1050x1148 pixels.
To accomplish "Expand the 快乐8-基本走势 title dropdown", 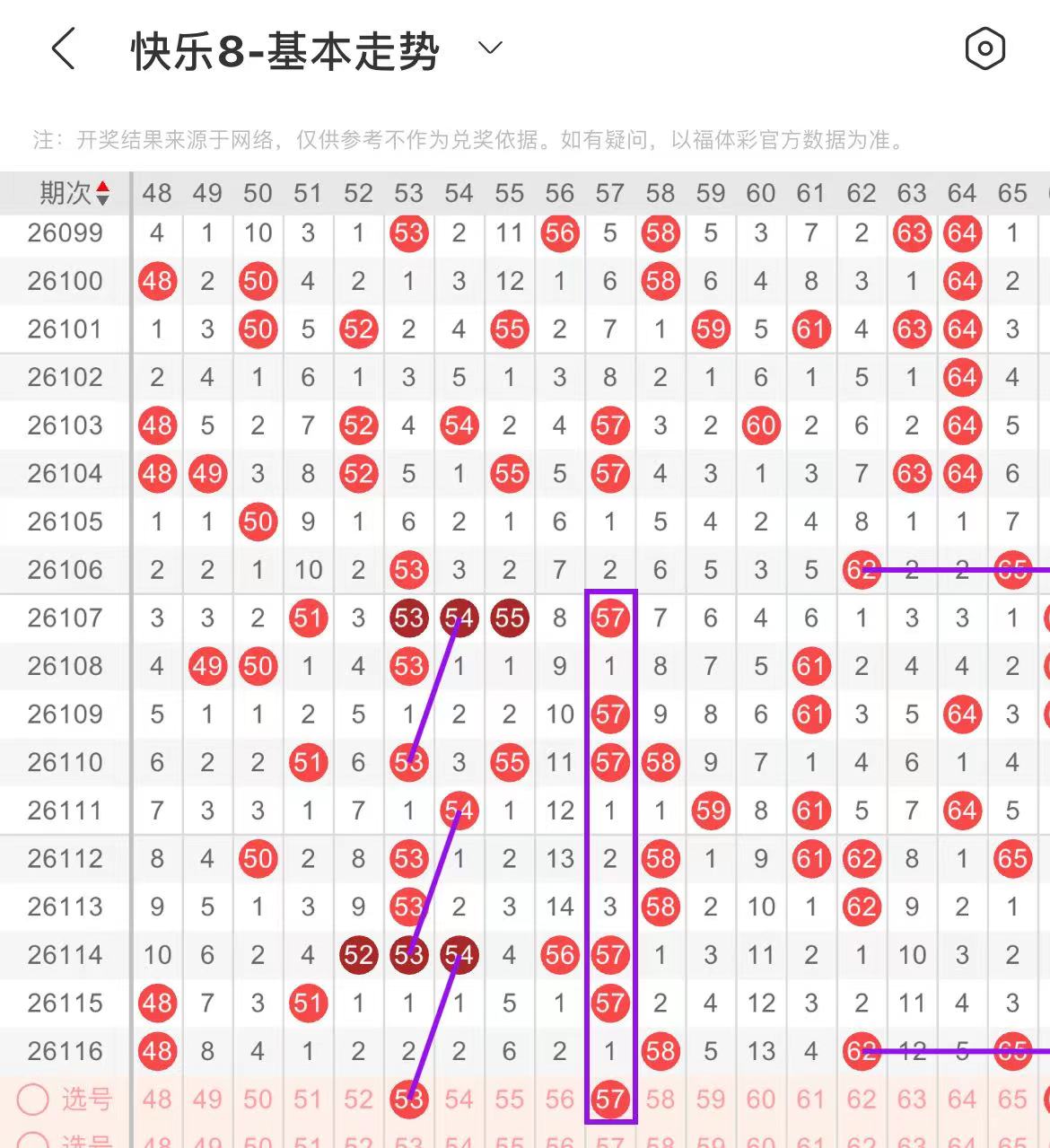I will tap(490, 48).
